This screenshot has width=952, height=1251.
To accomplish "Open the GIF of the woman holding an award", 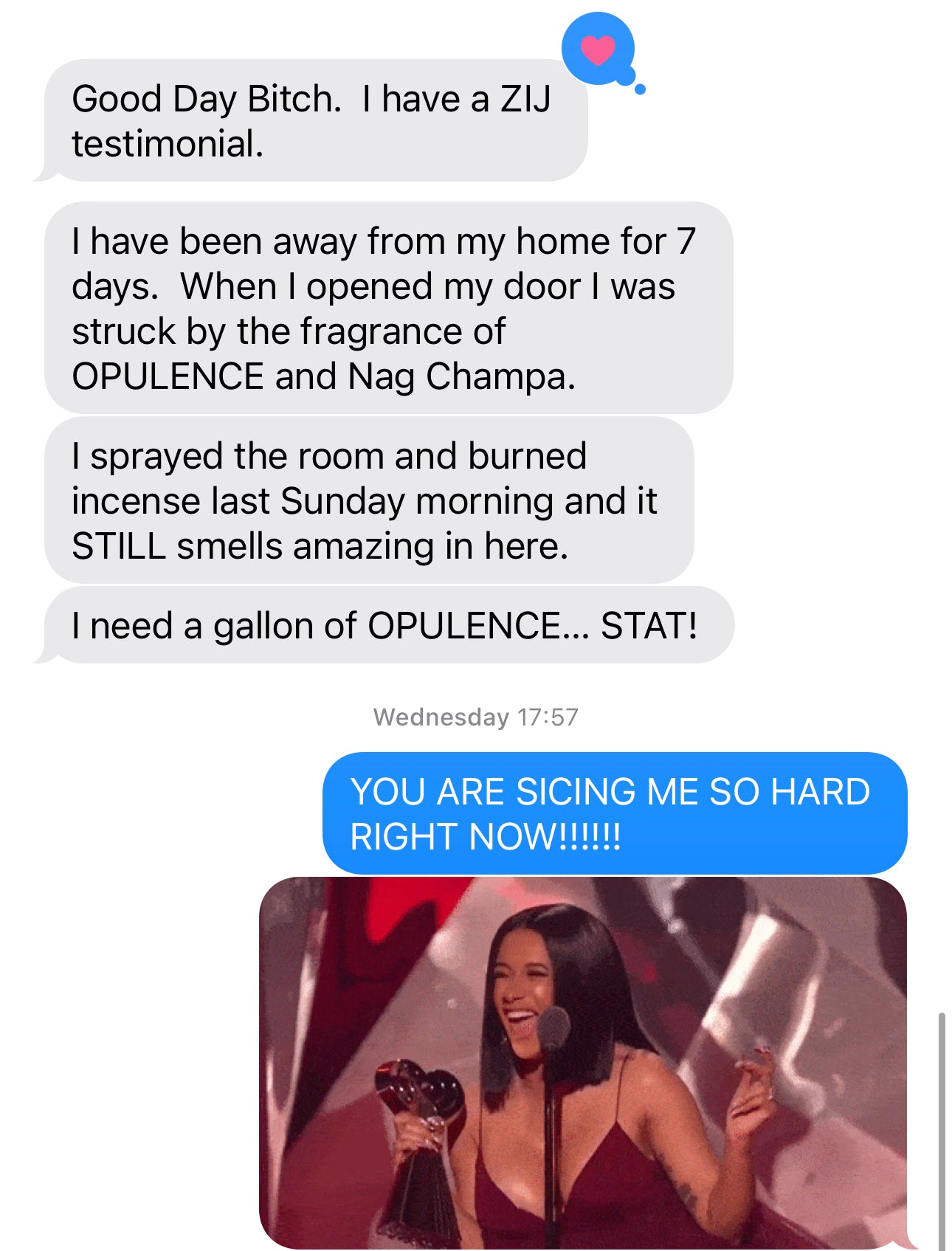I will (582, 1063).
